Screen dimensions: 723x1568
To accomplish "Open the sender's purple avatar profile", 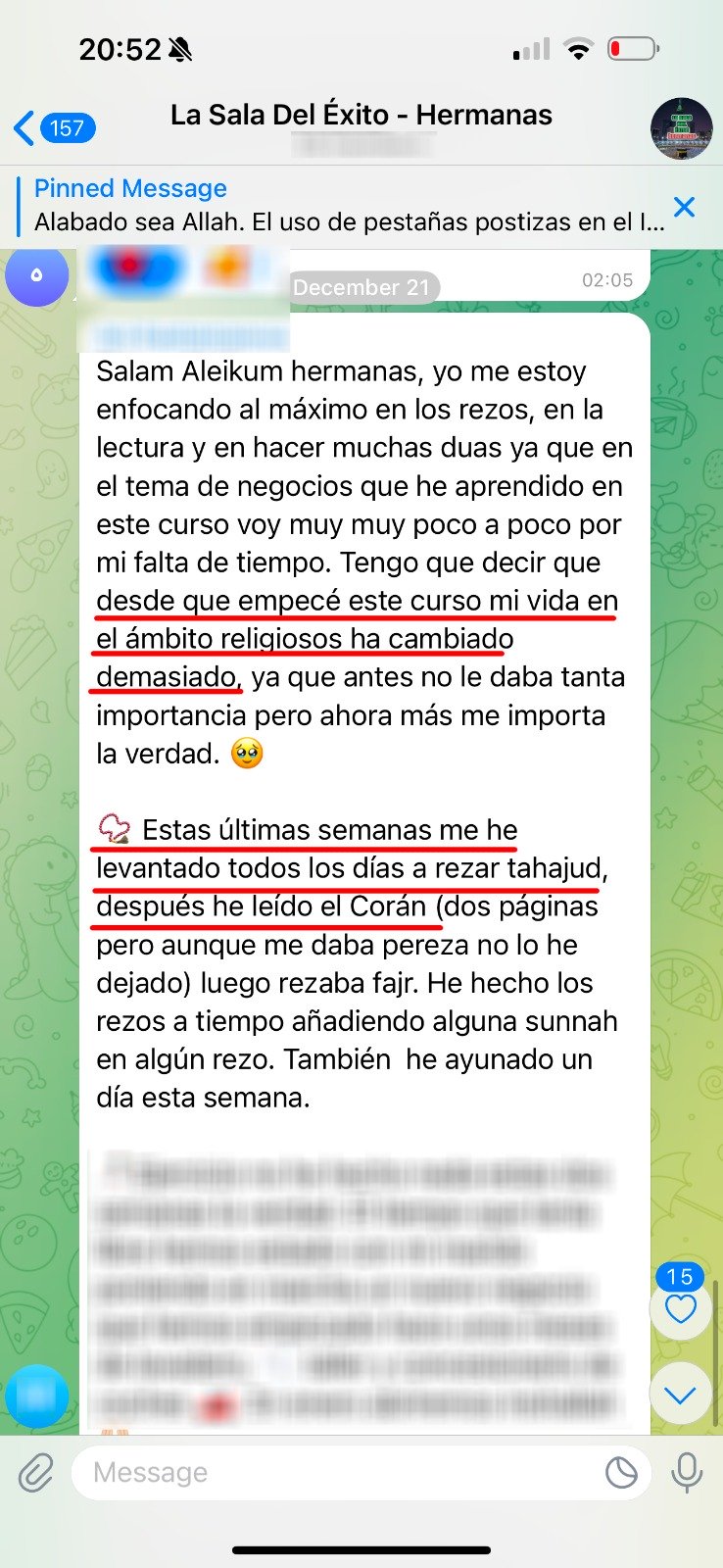I will pyautogui.click(x=36, y=275).
